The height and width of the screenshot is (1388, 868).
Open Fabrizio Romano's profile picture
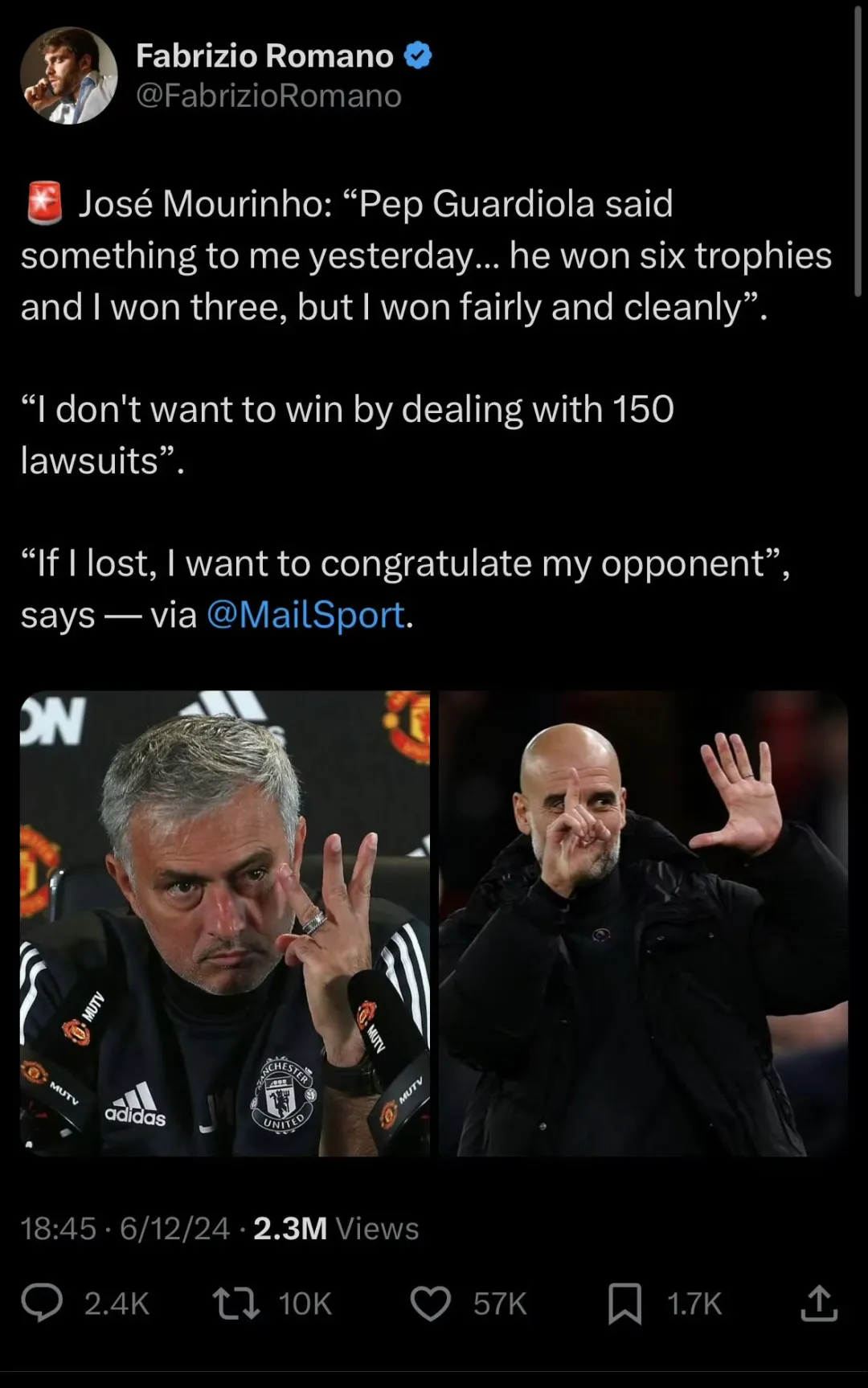click(69, 76)
